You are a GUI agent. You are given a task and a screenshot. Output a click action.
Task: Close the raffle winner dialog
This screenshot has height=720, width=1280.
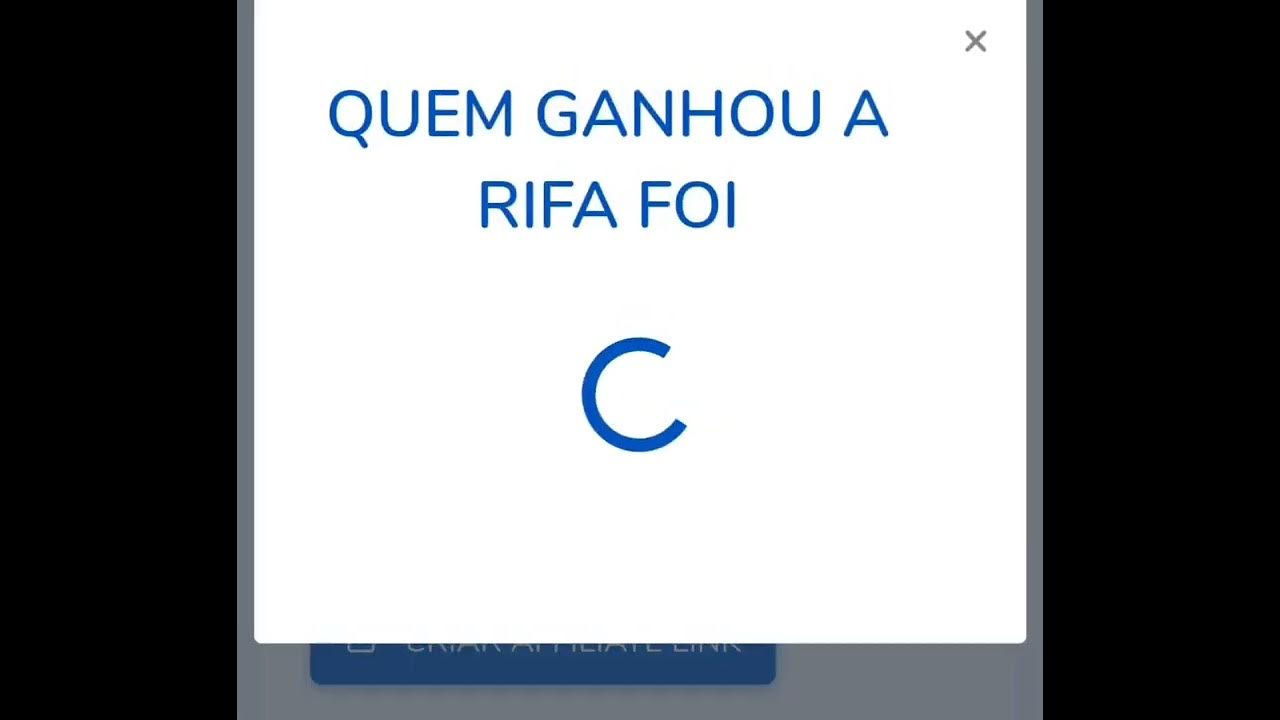point(975,41)
